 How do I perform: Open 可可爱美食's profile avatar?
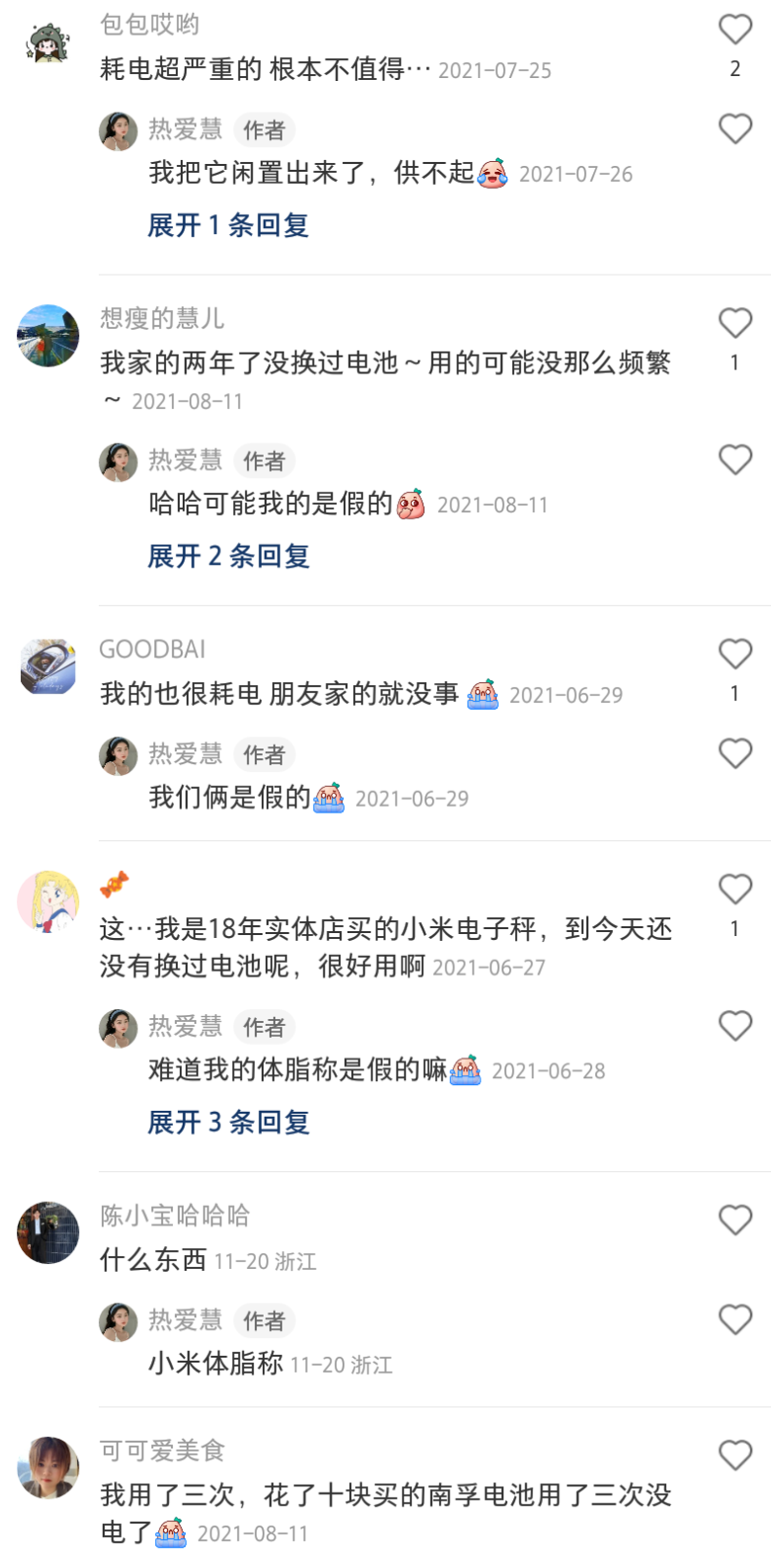(x=47, y=1467)
